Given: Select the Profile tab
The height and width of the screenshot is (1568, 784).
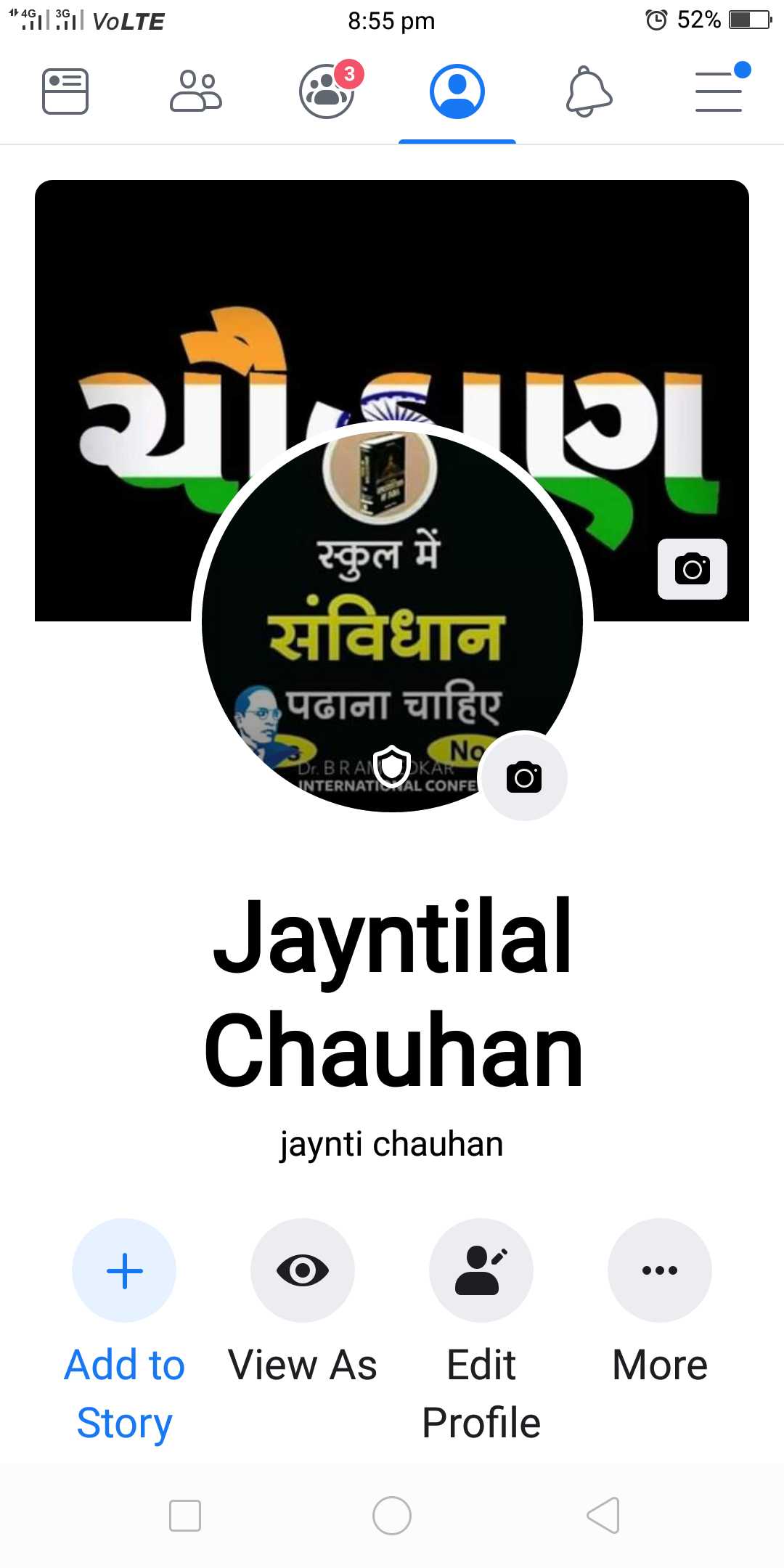Looking at the screenshot, I should [x=457, y=91].
